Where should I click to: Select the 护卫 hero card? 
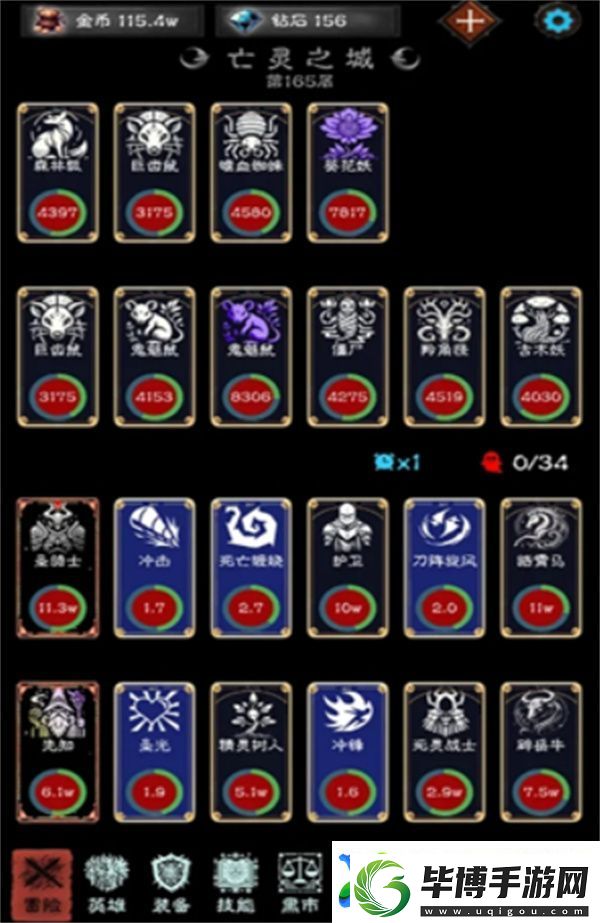coord(348,567)
